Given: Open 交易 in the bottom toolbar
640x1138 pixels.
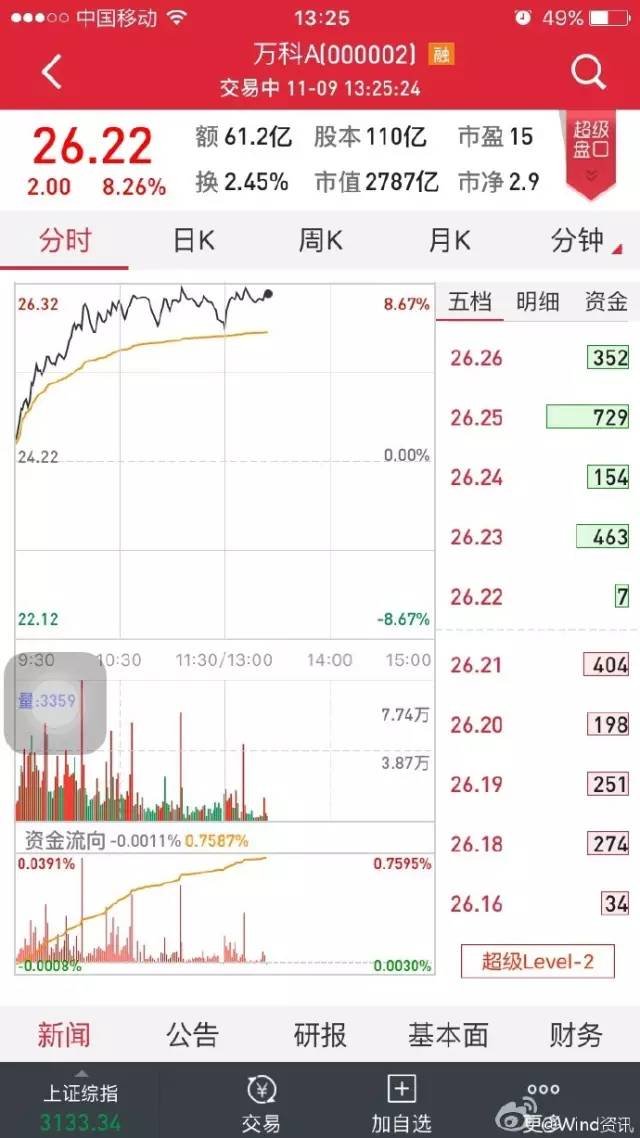Looking at the screenshot, I should (261, 1102).
